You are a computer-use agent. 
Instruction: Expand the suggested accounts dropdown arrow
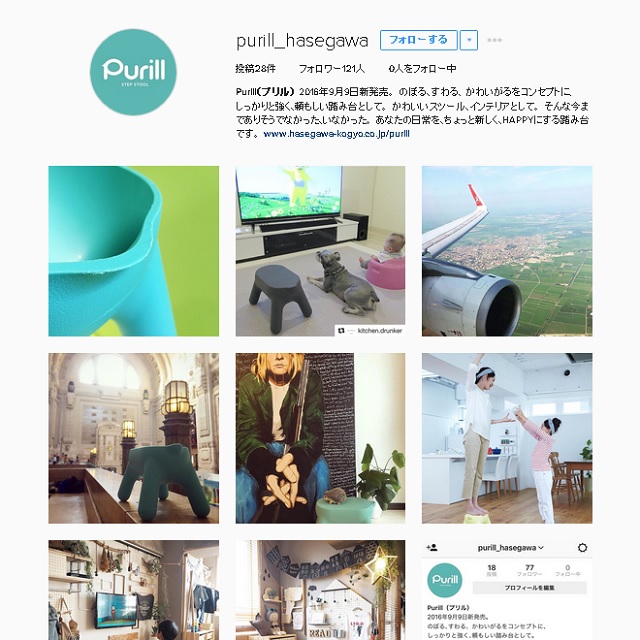pyautogui.click(x=469, y=40)
